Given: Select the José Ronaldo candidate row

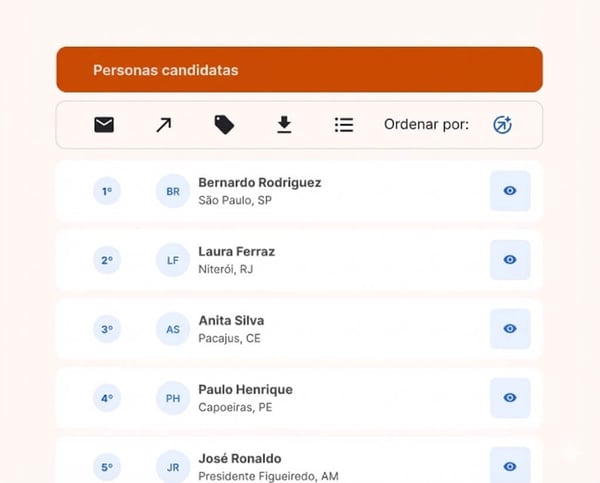Looking at the screenshot, I should pyautogui.click(x=300, y=466).
